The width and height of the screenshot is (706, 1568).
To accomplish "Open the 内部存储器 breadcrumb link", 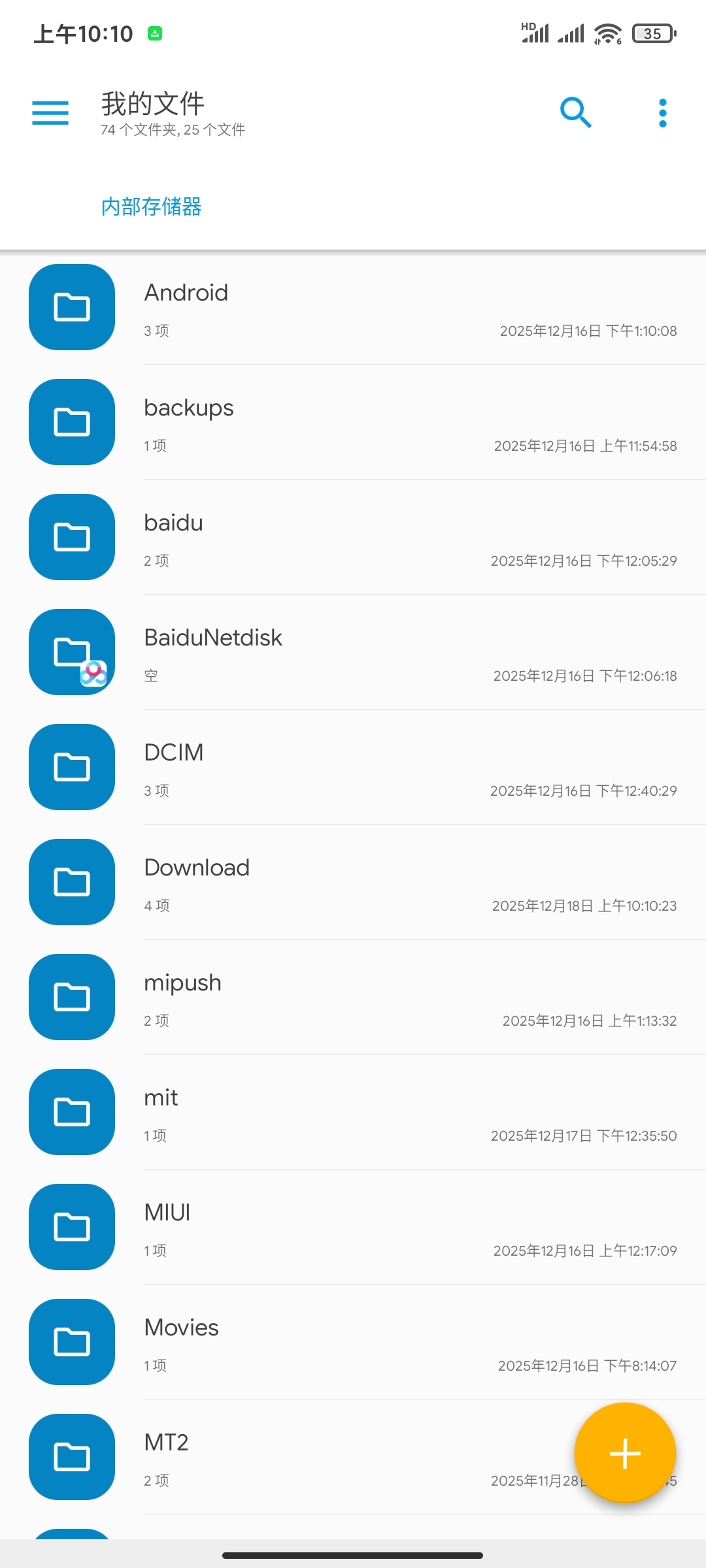I will coord(151,206).
